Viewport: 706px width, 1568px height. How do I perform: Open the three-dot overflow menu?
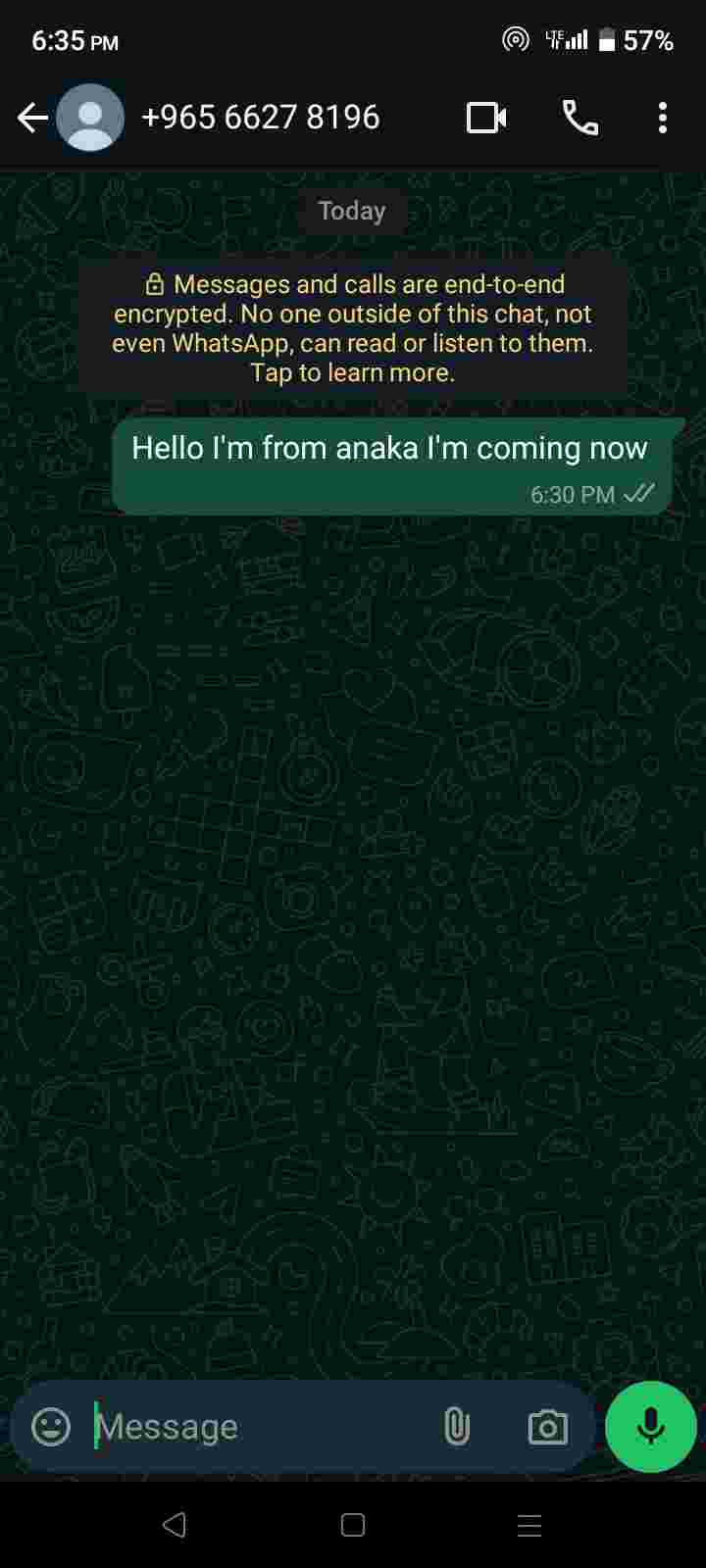point(663,119)
